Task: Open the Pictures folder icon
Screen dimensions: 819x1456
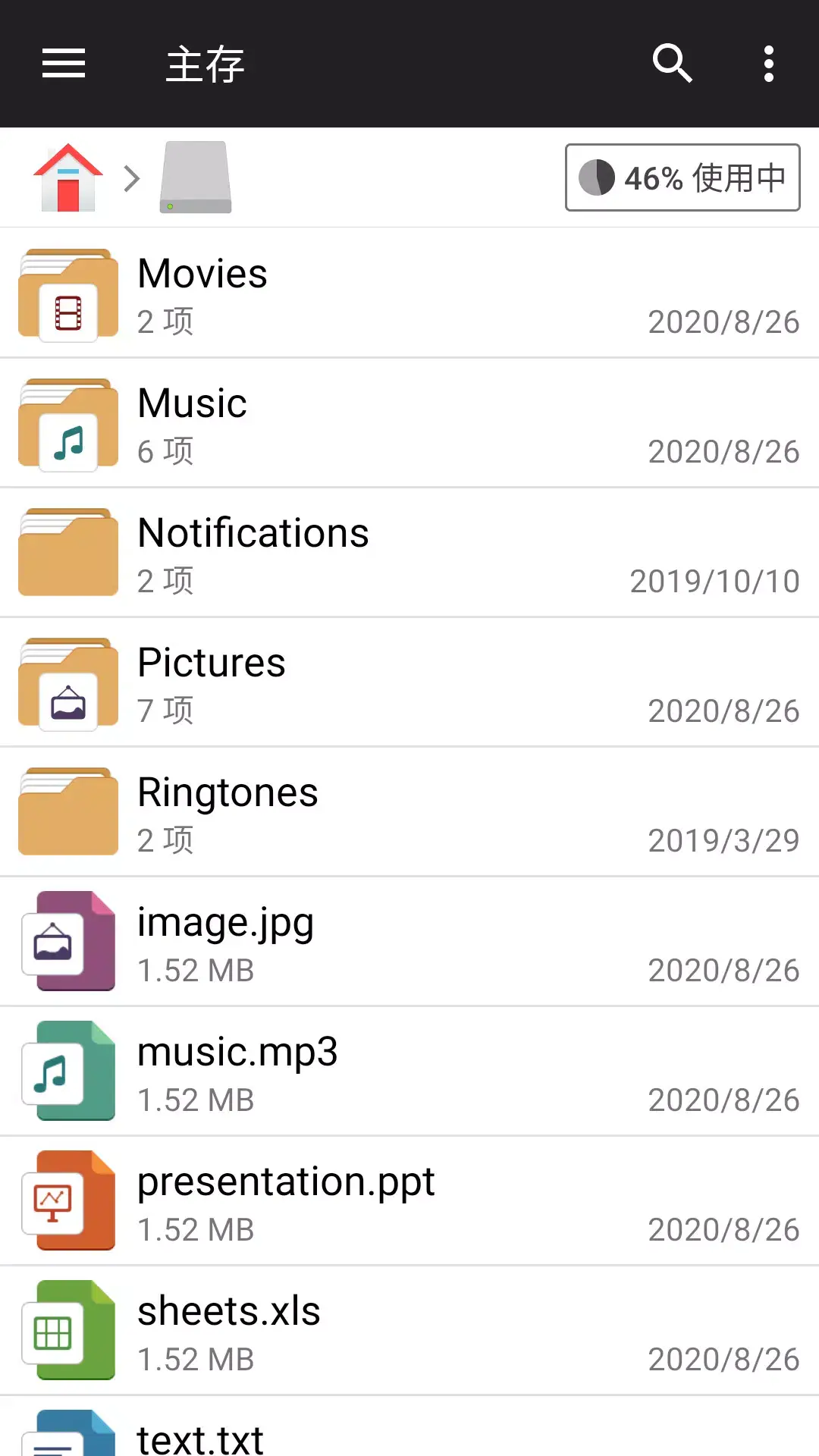Action: coord(67,682)
